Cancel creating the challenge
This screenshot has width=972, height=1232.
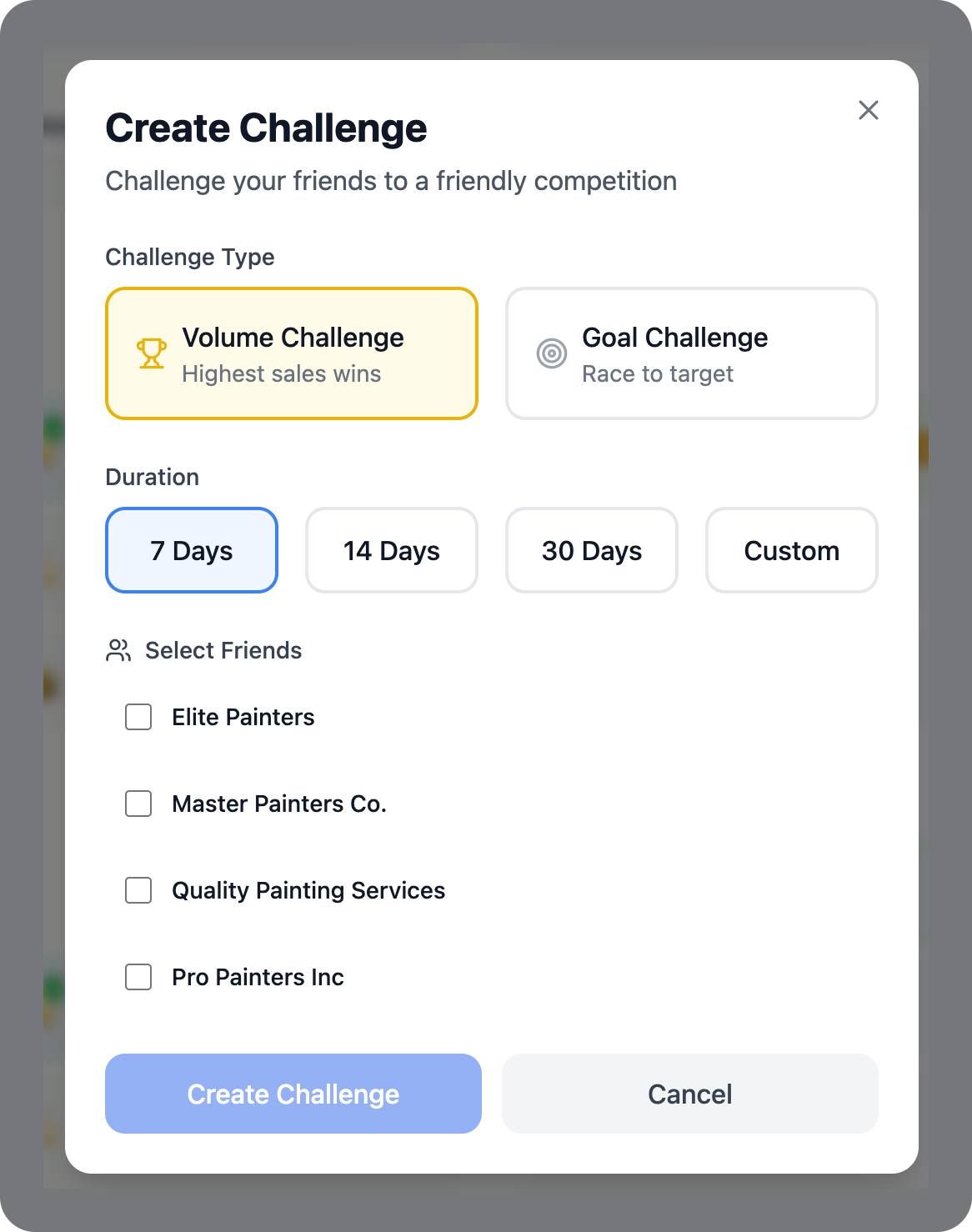pos(689,1094)
